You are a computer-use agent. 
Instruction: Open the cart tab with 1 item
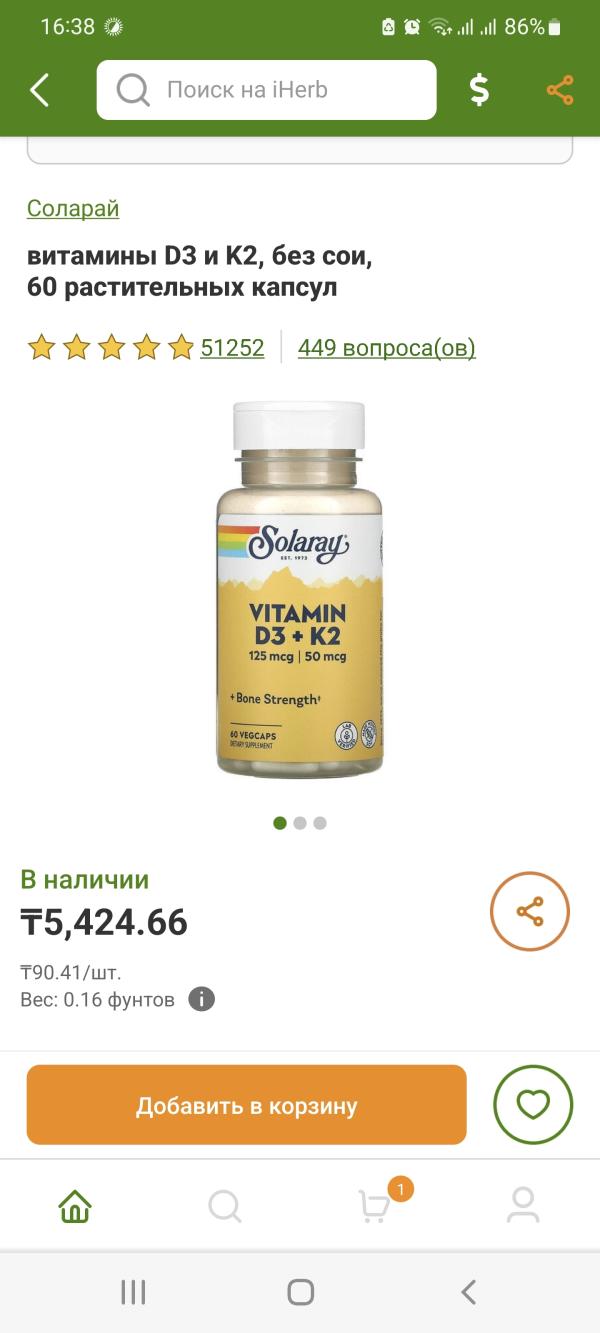(376, 1206)
